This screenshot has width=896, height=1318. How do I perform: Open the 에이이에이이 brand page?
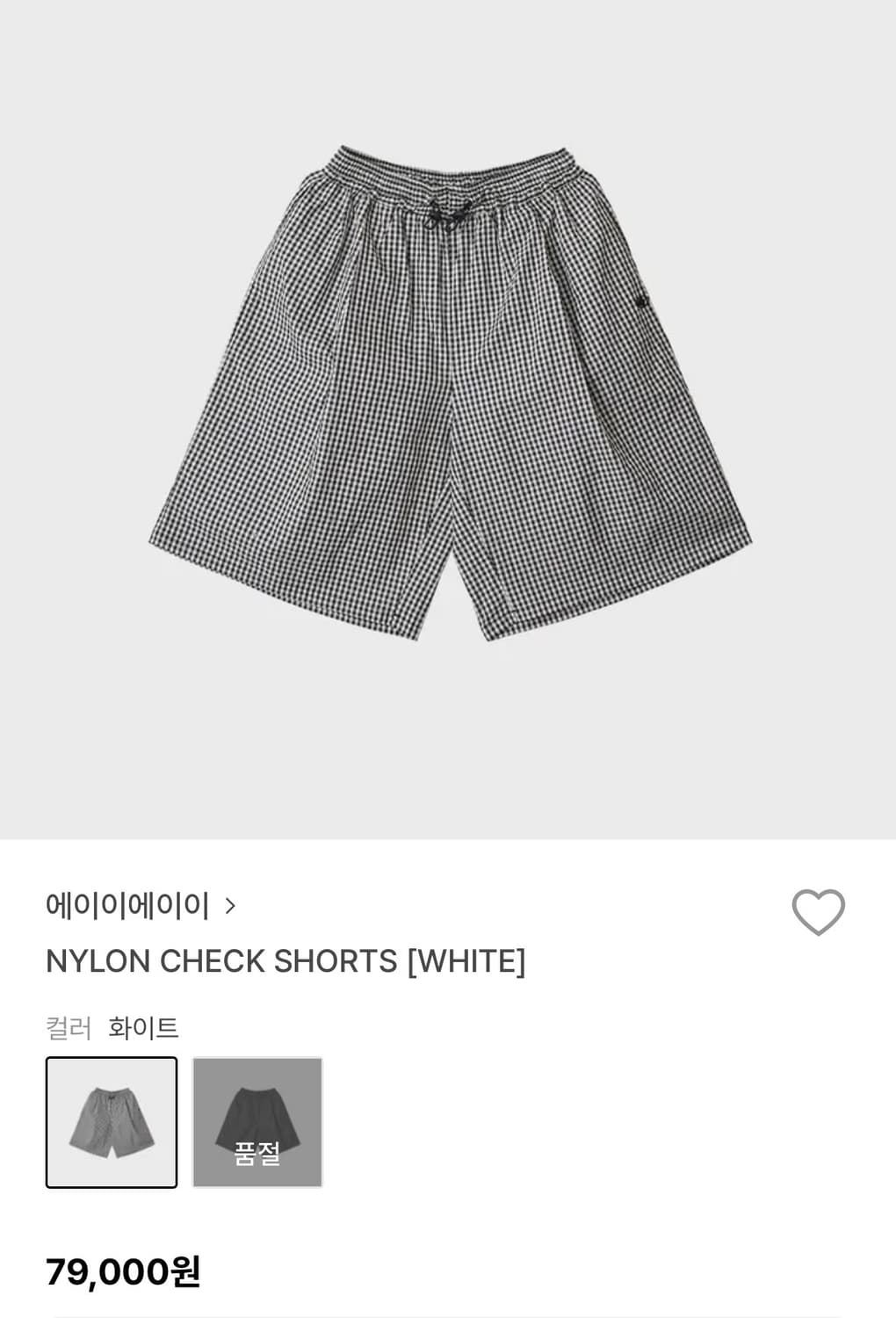coord(141,905)
